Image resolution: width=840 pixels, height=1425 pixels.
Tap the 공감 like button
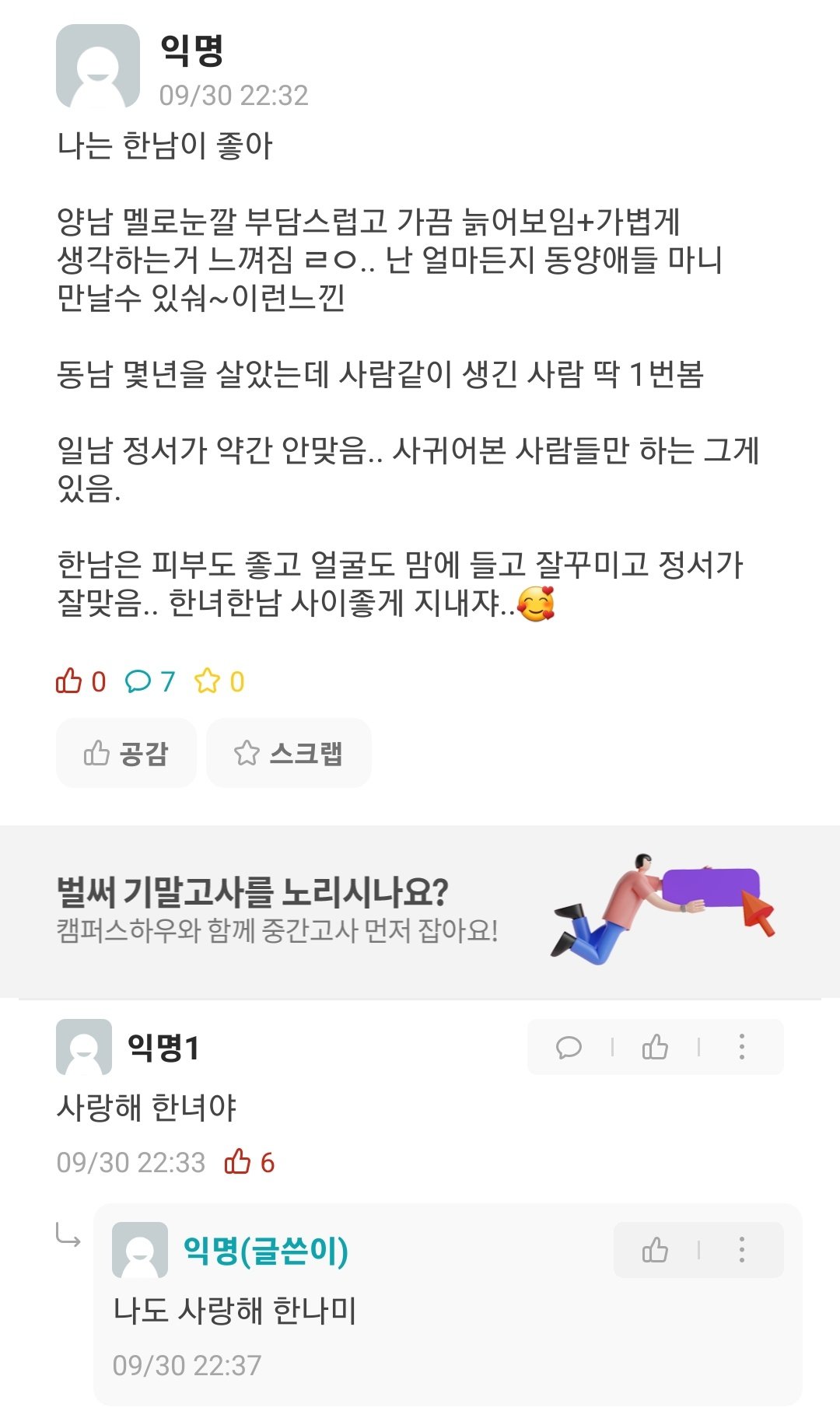(x=126, y=753)
